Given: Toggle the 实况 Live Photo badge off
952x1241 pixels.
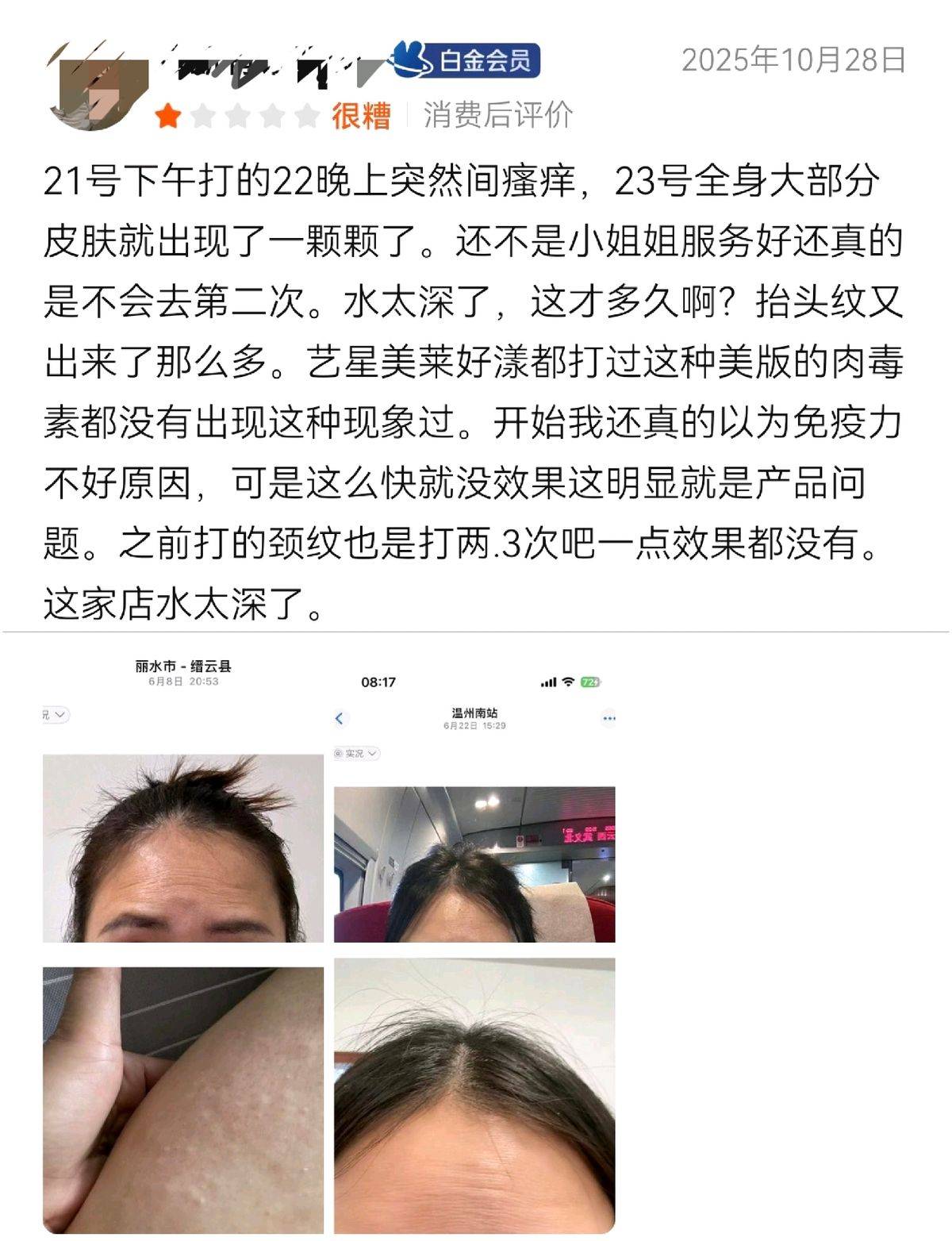Looking at the screenshot, I should [355, 751].
